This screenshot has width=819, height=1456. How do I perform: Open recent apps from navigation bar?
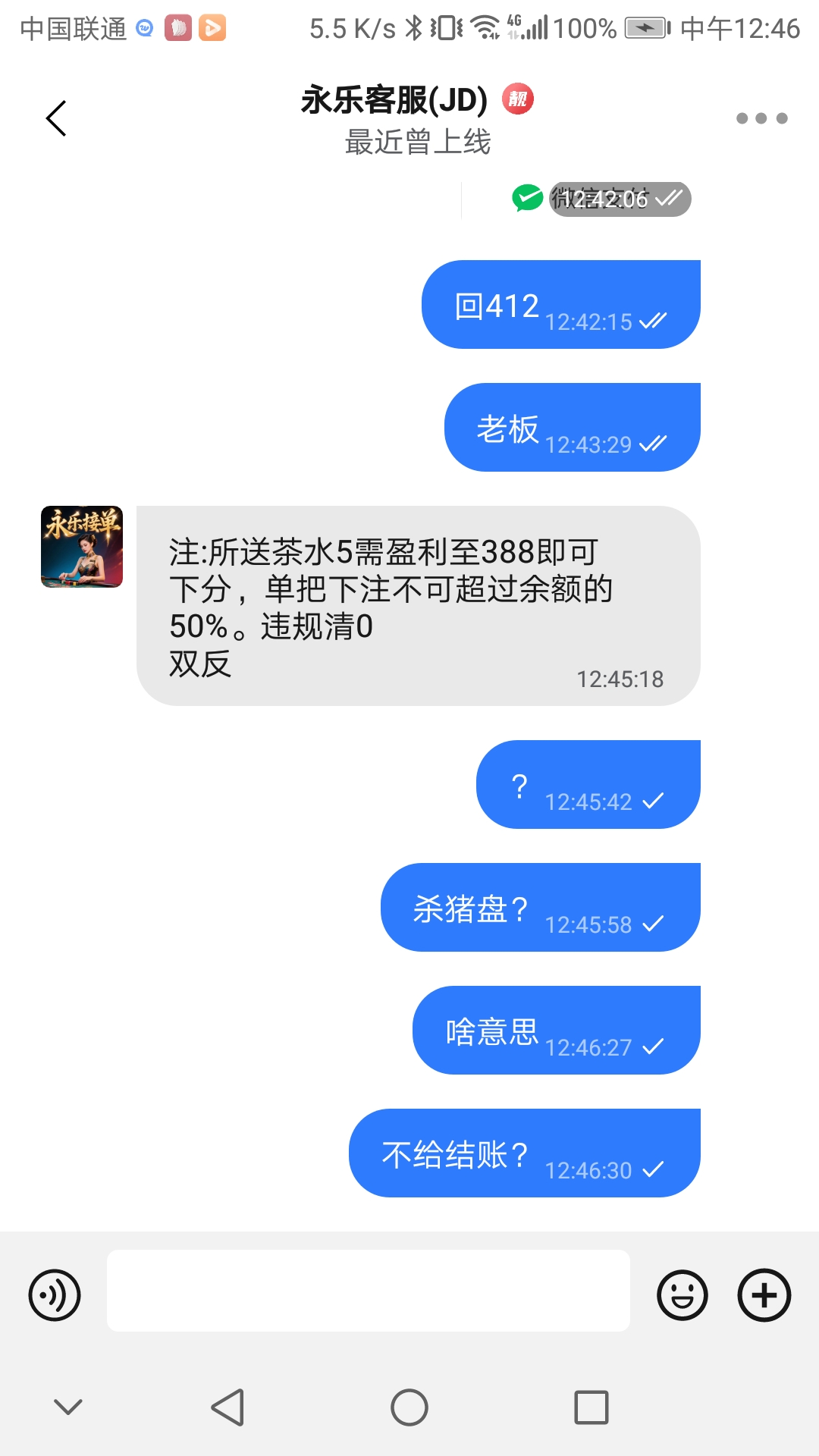(591, 1407)
